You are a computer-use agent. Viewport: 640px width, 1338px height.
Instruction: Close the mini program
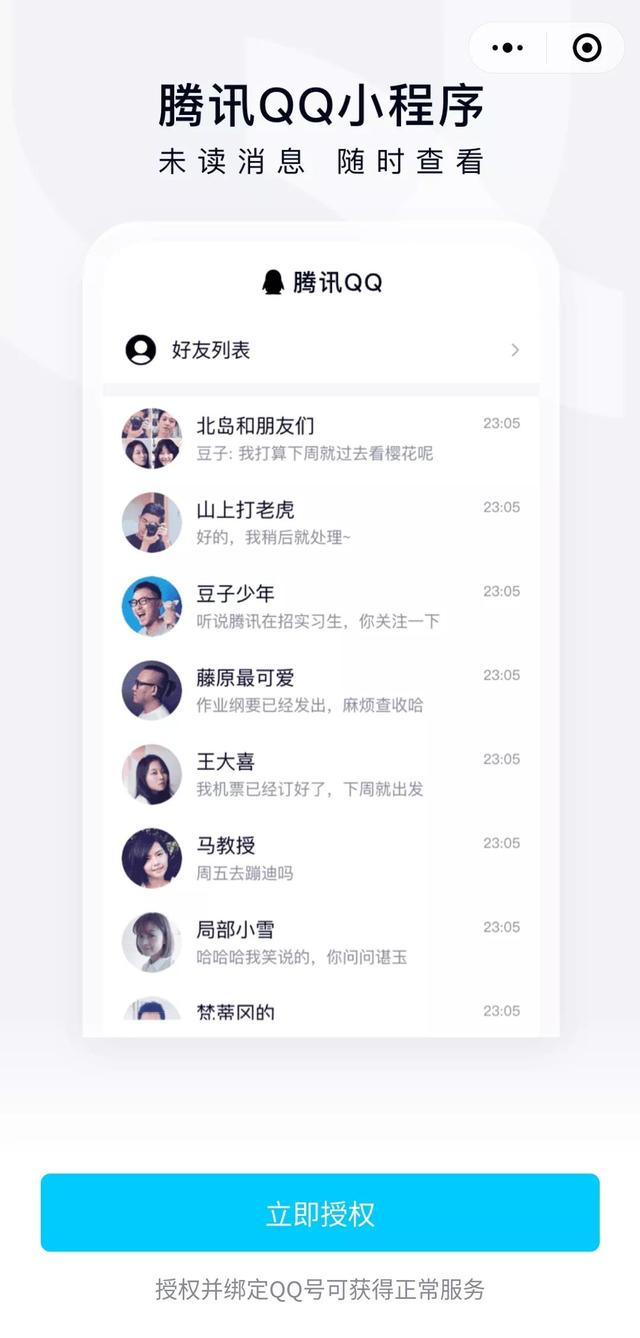pyautogui.click(x=587, y=48)
